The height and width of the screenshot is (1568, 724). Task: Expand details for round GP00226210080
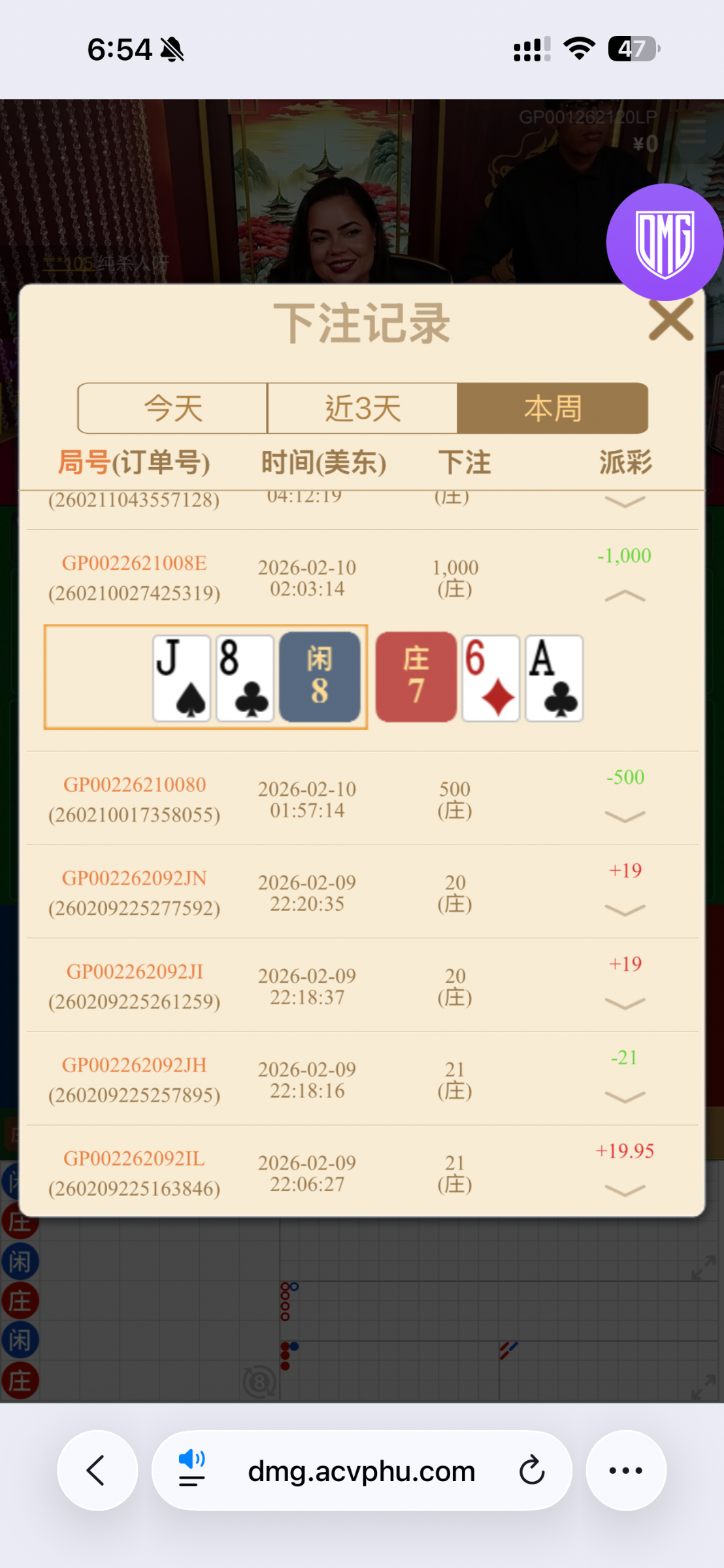pyautogui.click(x=625, y=817)
